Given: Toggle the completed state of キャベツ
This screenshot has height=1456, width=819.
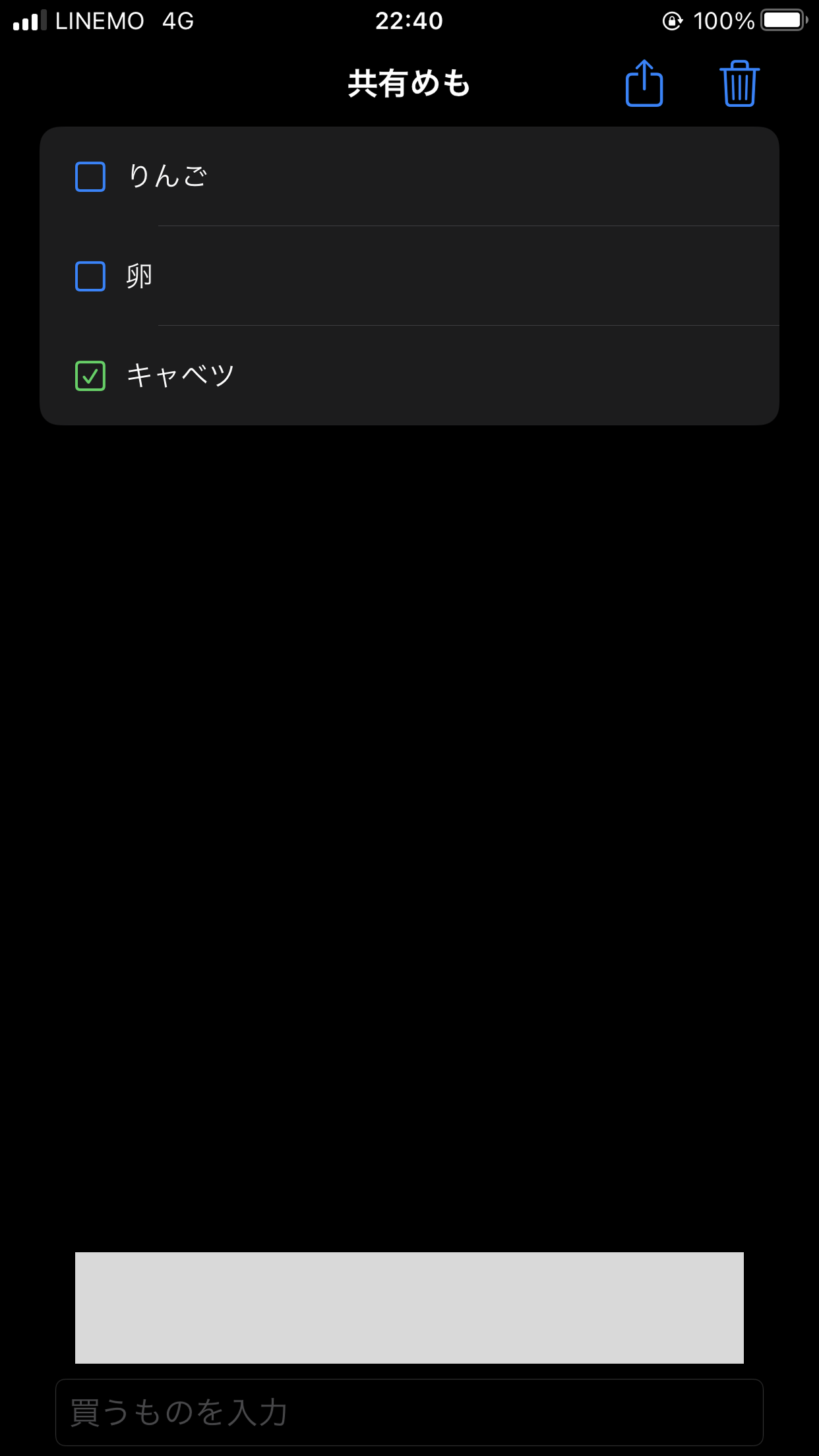Looking at the screenshot, I should 90,376.
